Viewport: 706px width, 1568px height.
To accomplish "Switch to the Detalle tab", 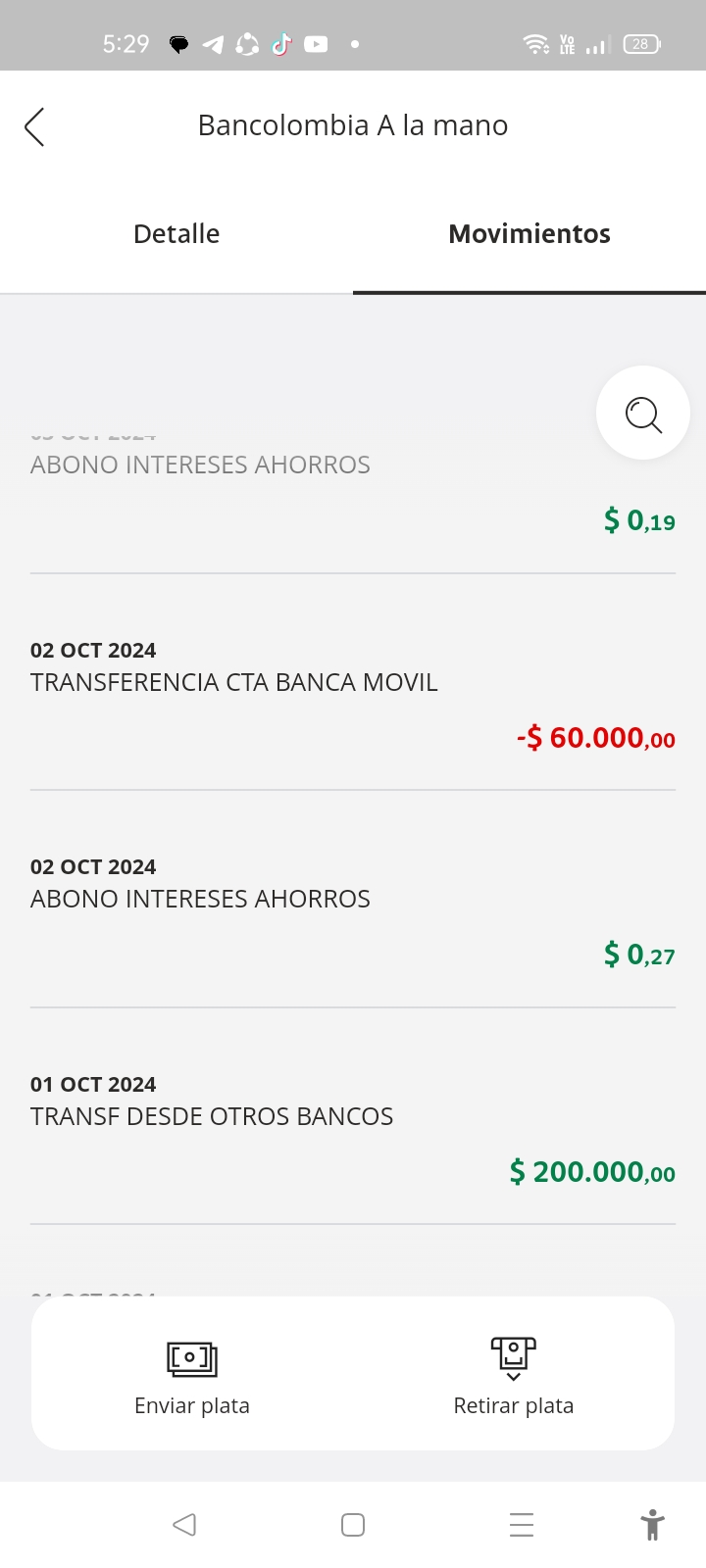I will pos(176,234).
